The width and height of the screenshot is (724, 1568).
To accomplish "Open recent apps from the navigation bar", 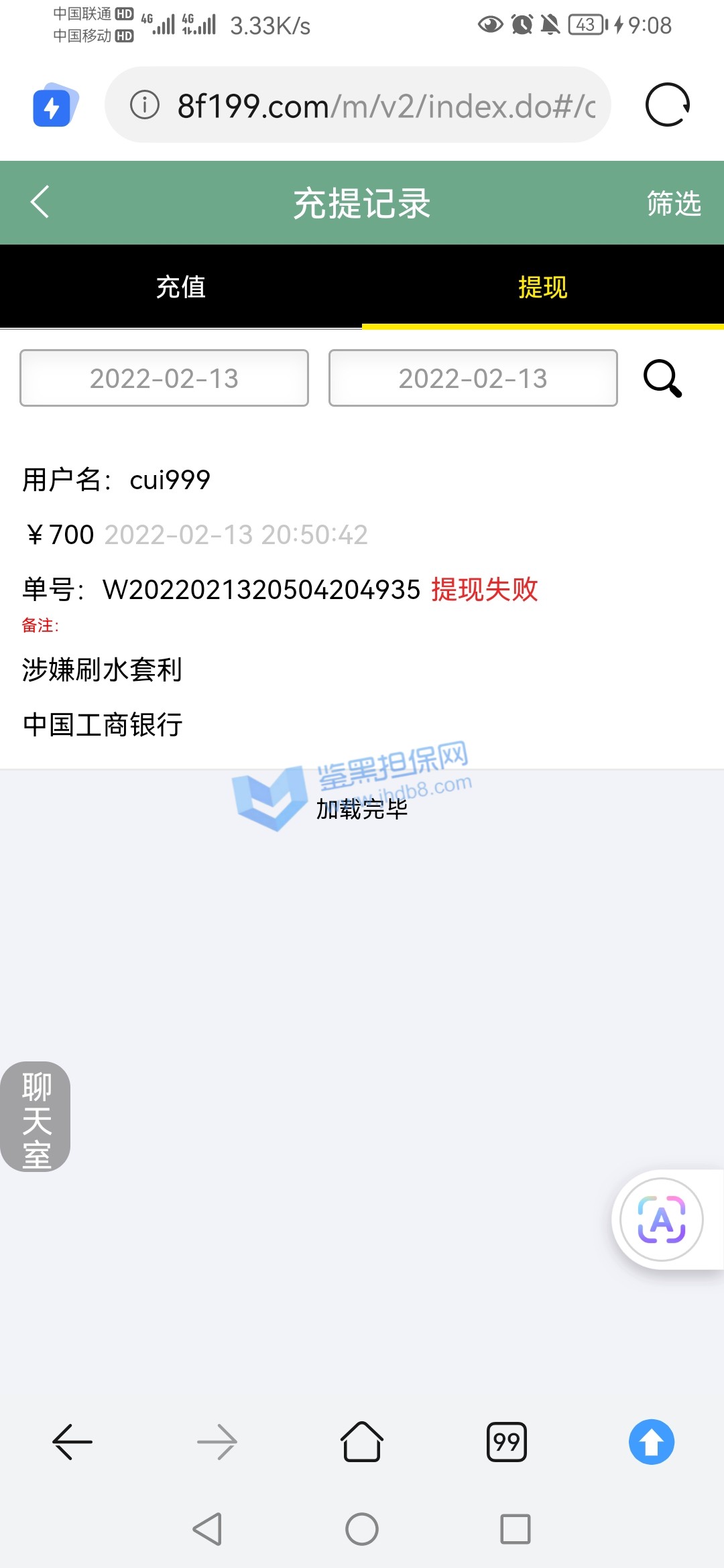I will pyautogui.click(x=515, y=1529).
